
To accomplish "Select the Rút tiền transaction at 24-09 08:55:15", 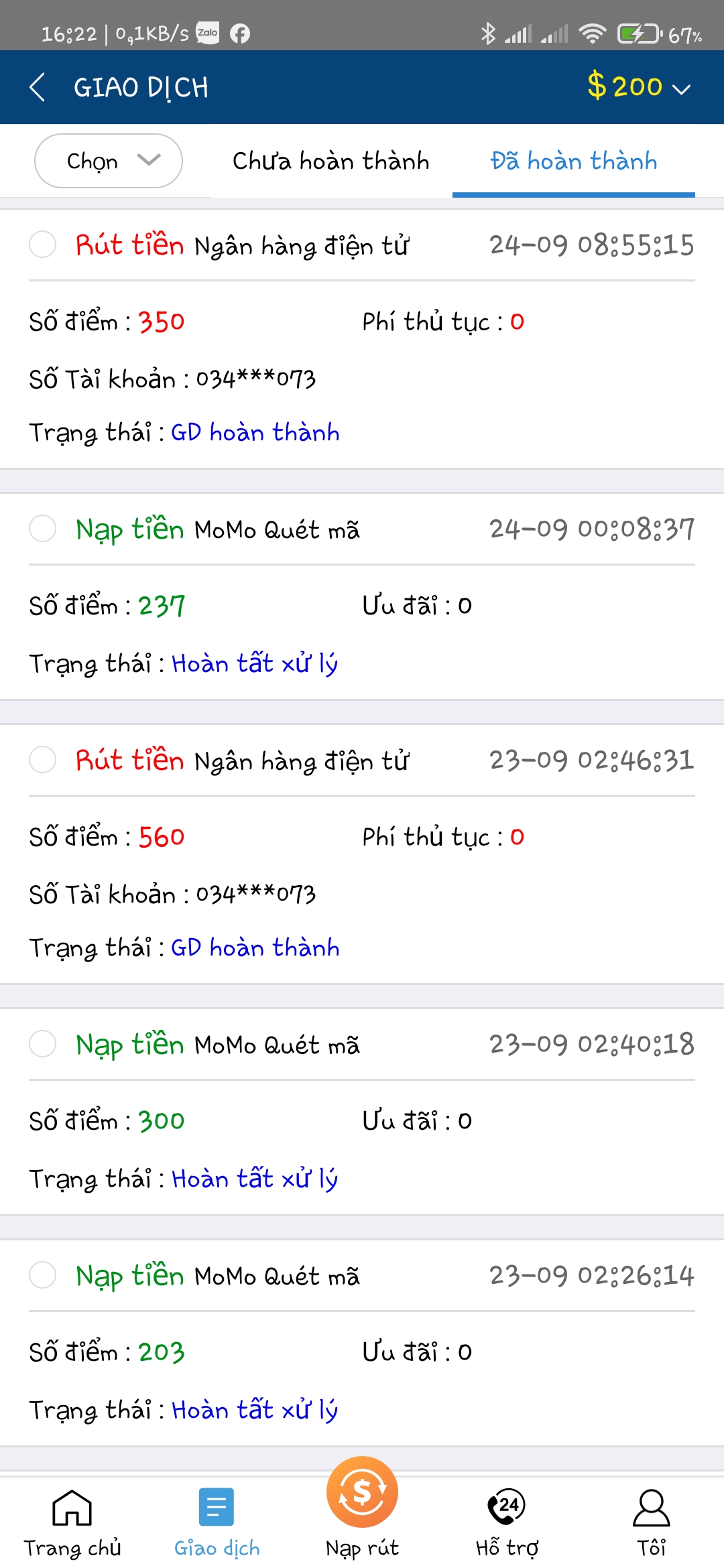I will click(43, 245).
